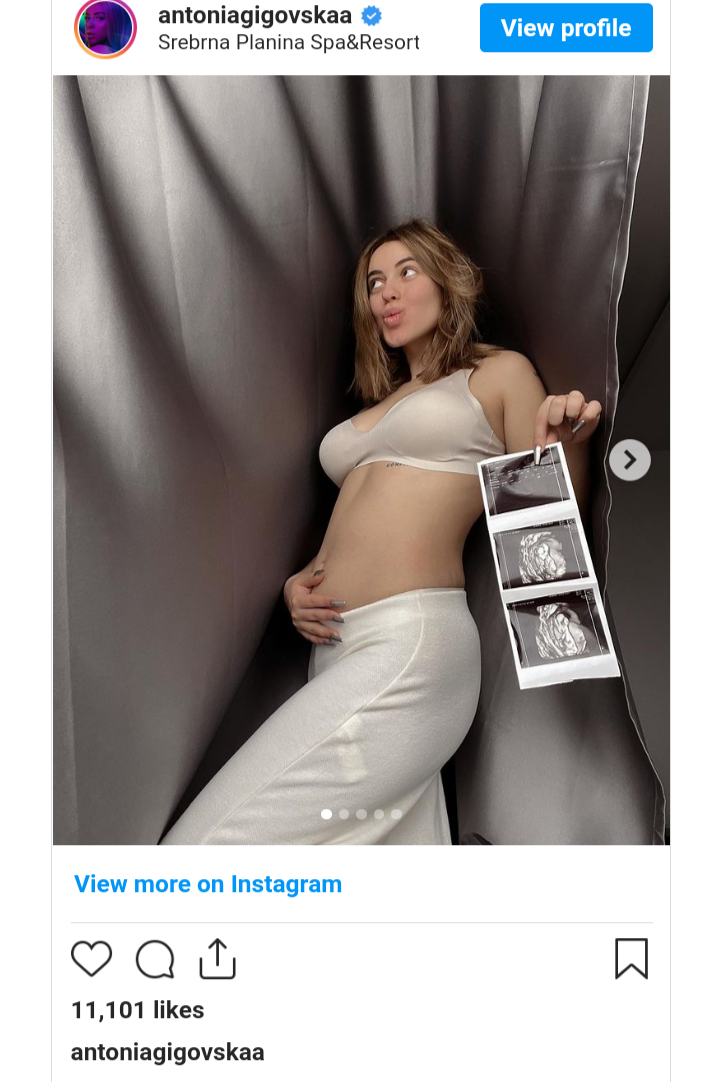The width and height of the screenshot is (720, 1082).
Task: Open View more on Instagram link
Action: [x=208, y=884]
